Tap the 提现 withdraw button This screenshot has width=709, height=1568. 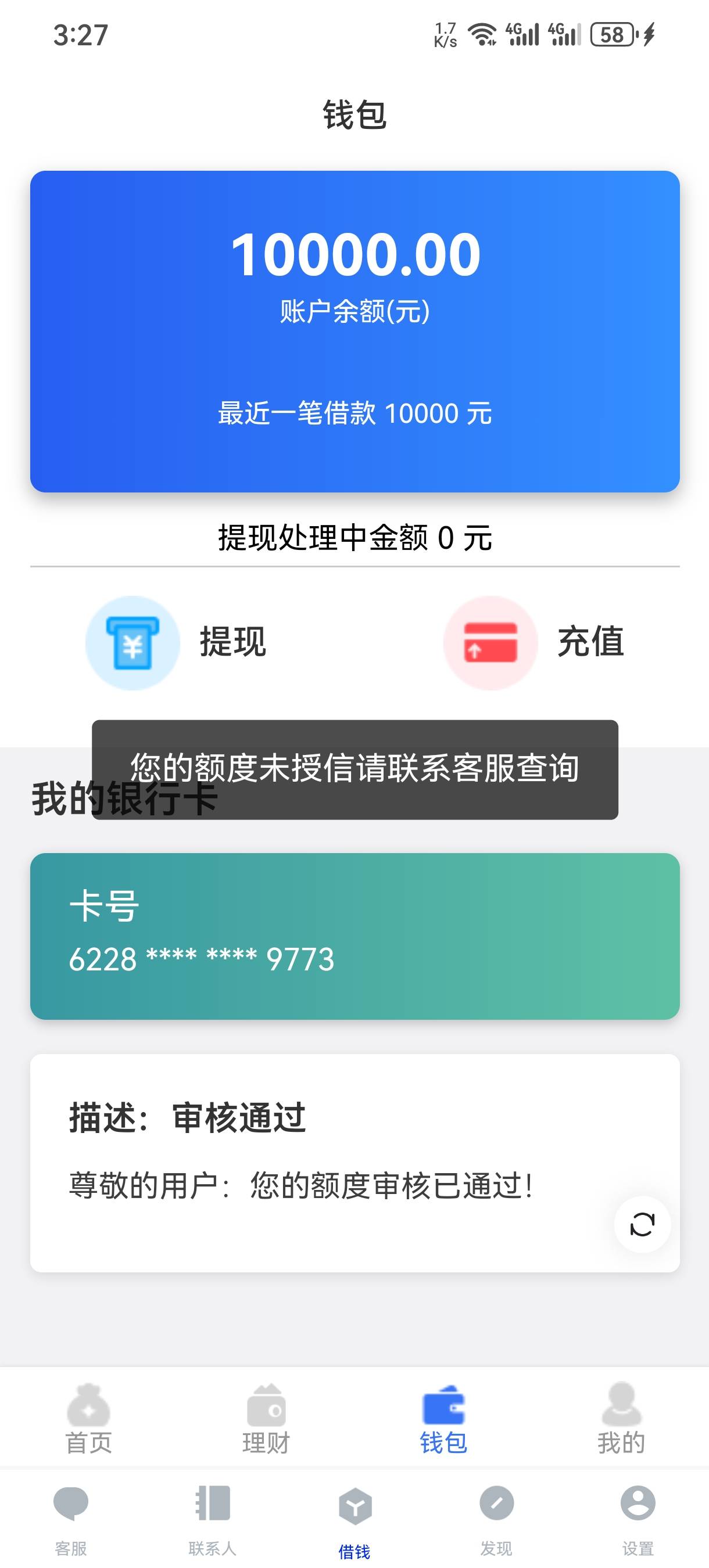click(177, 642)
